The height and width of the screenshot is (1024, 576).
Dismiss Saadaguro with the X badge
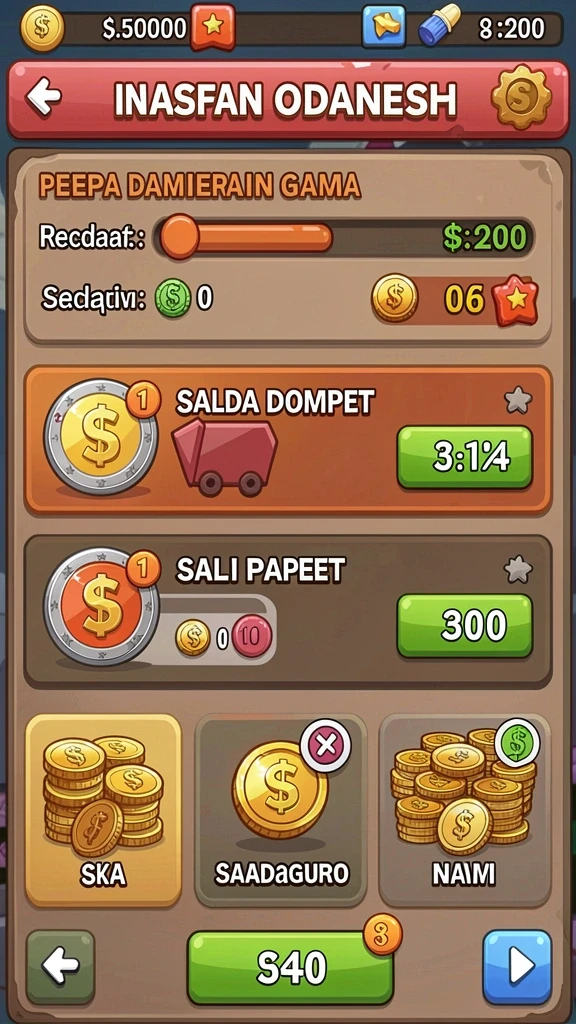[325, 746]
